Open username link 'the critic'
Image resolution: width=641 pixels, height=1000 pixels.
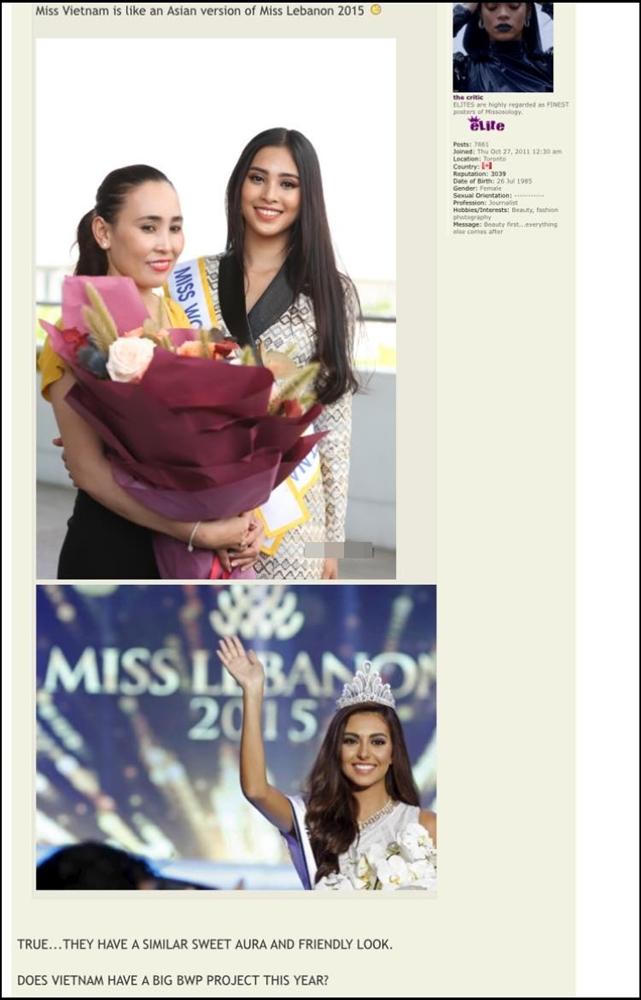pos(468,97)
